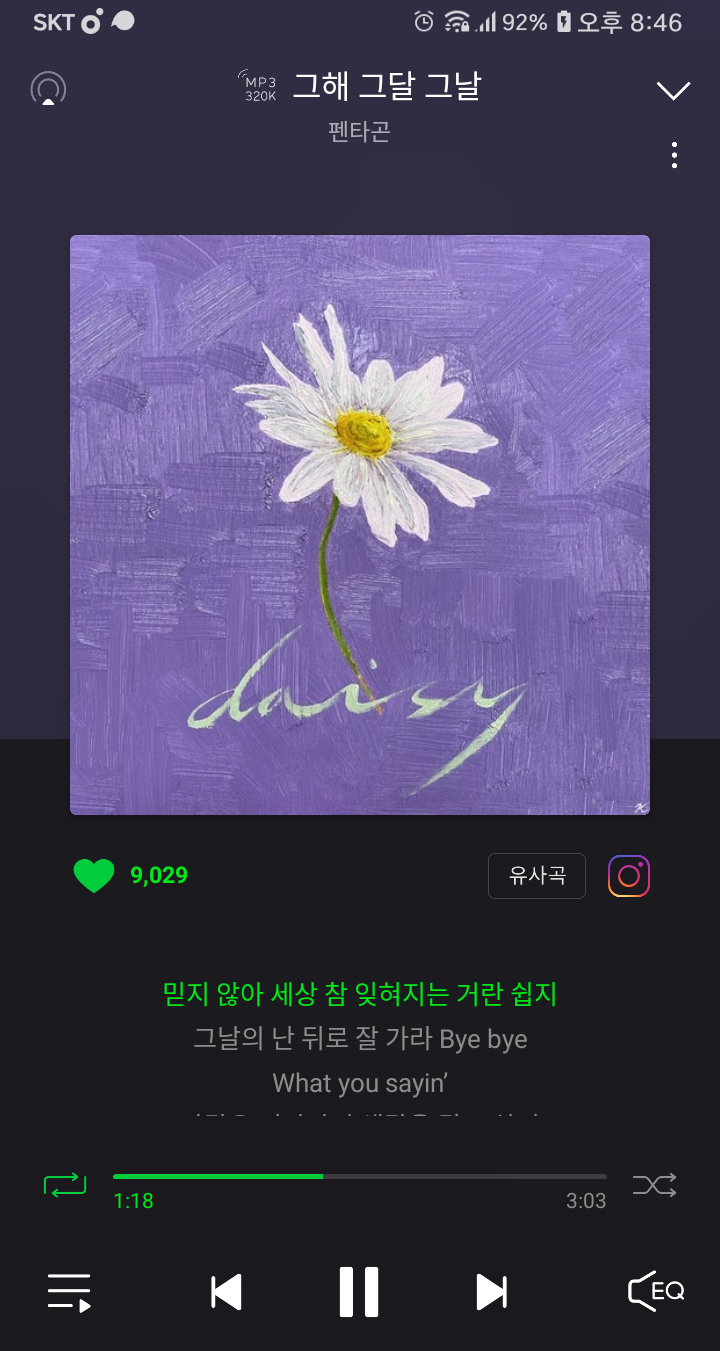
Task: Toggle repeat playback mode
Action: [65, 1183]
